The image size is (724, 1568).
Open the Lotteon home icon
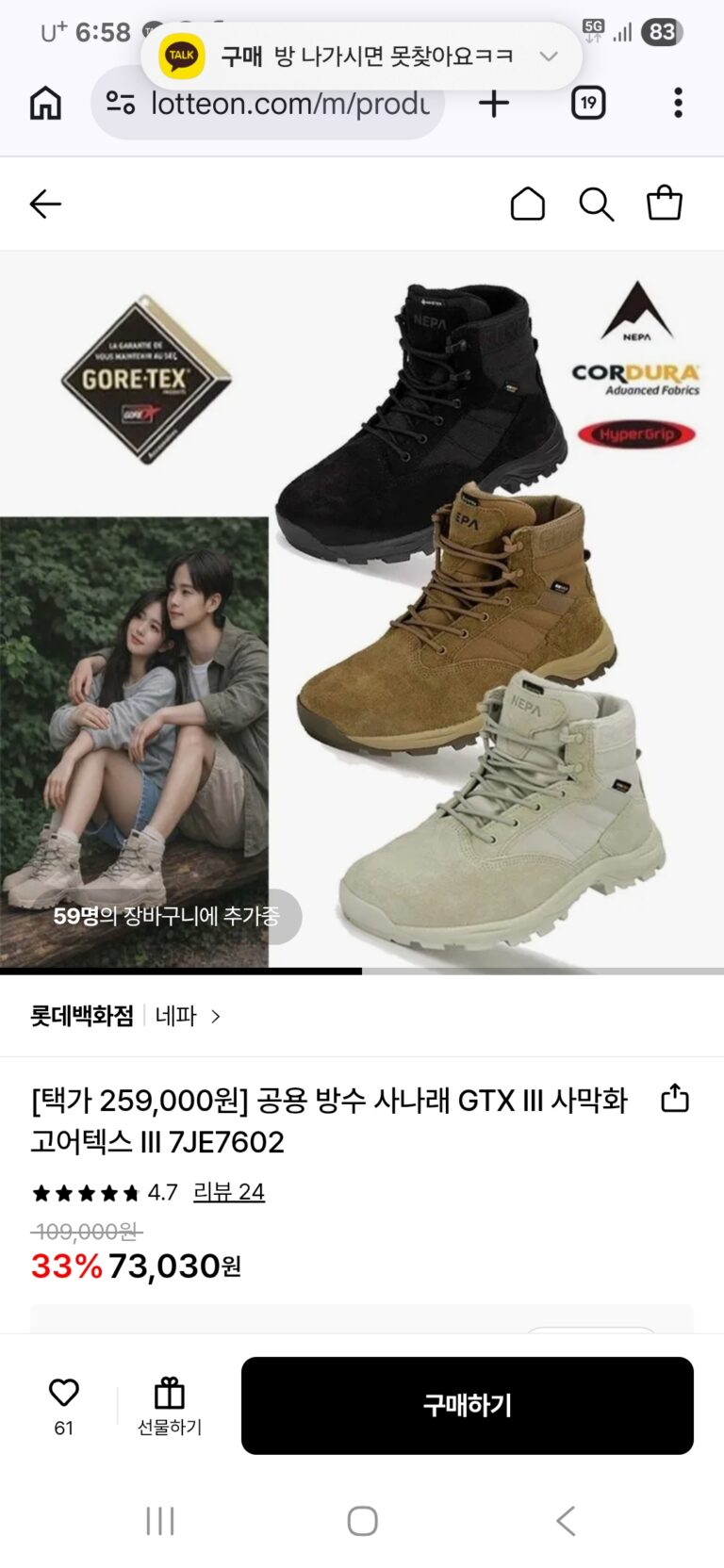(x=527, y=204)
